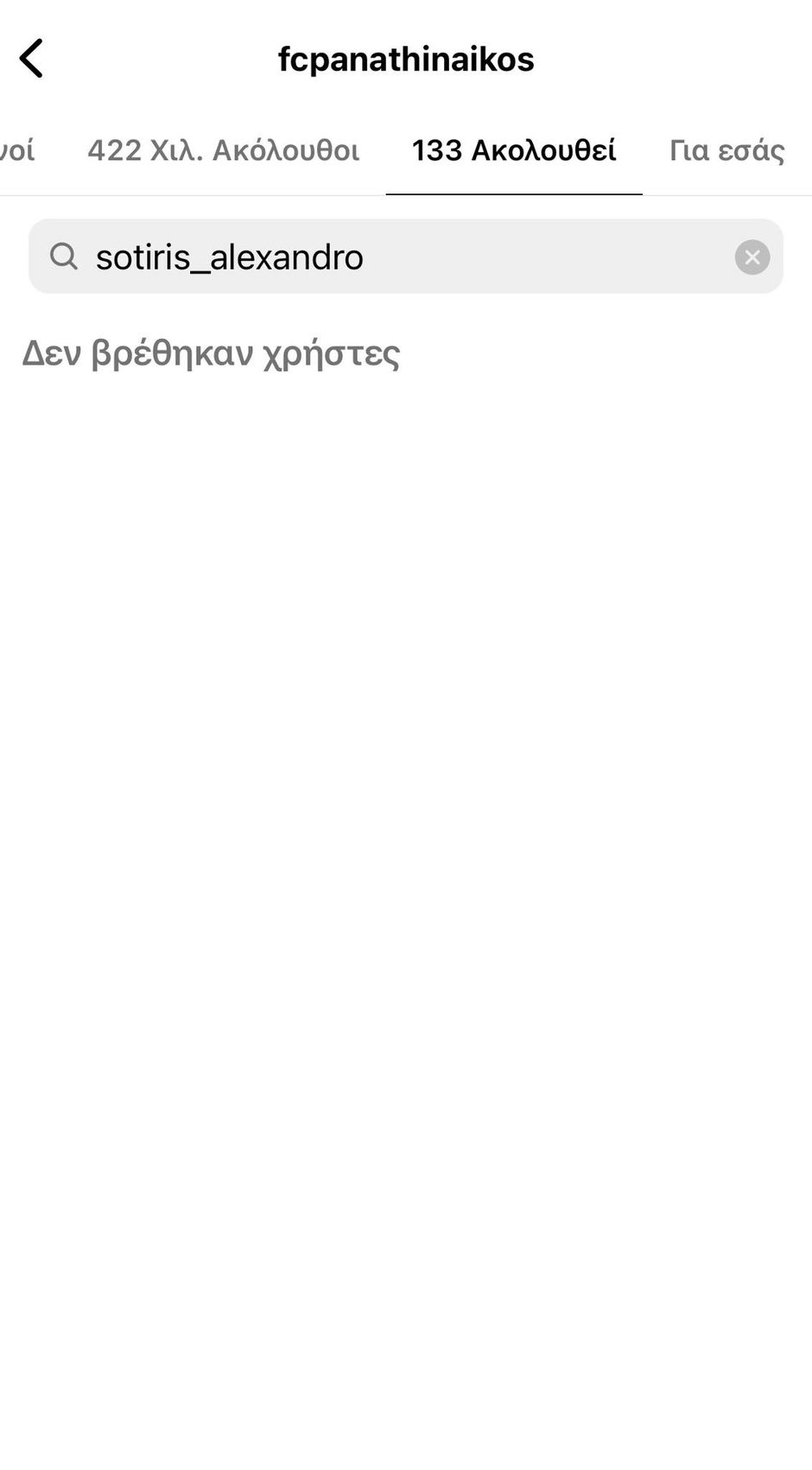812x1470 pixels.
Task: Switch to the 422 Χιλ. Ακόλουθοι tab
Action: pos(223,150)
